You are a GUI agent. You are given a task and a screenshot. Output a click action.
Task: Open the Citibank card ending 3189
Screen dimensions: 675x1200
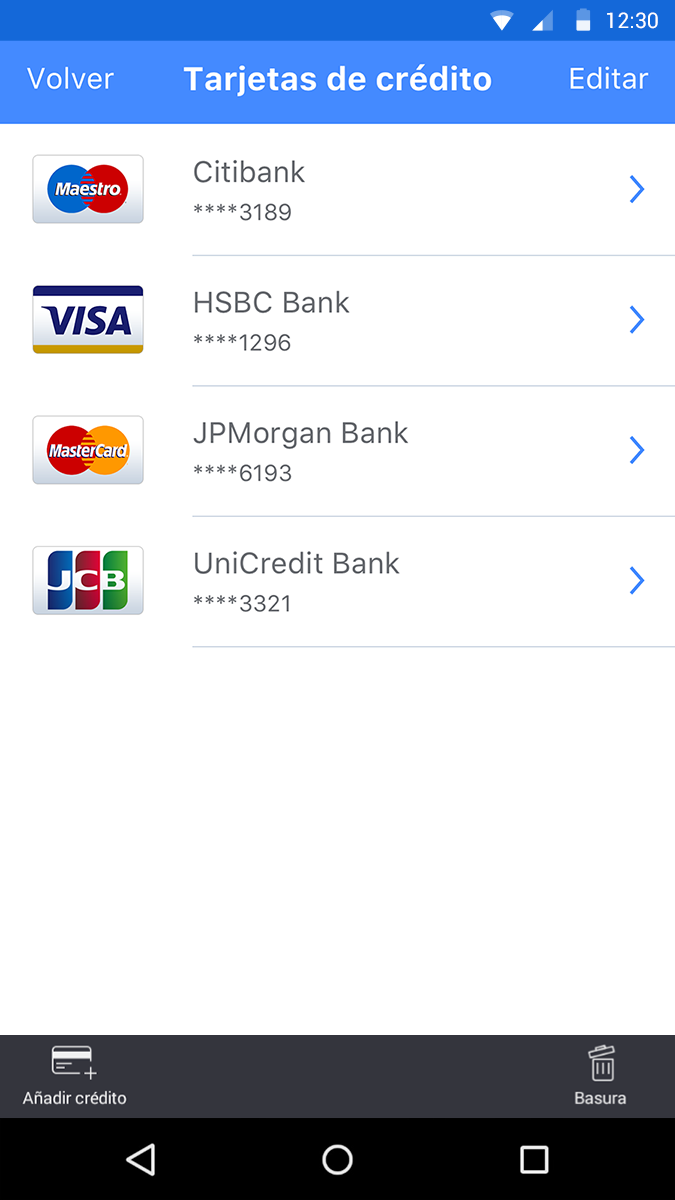coord(337,189)
